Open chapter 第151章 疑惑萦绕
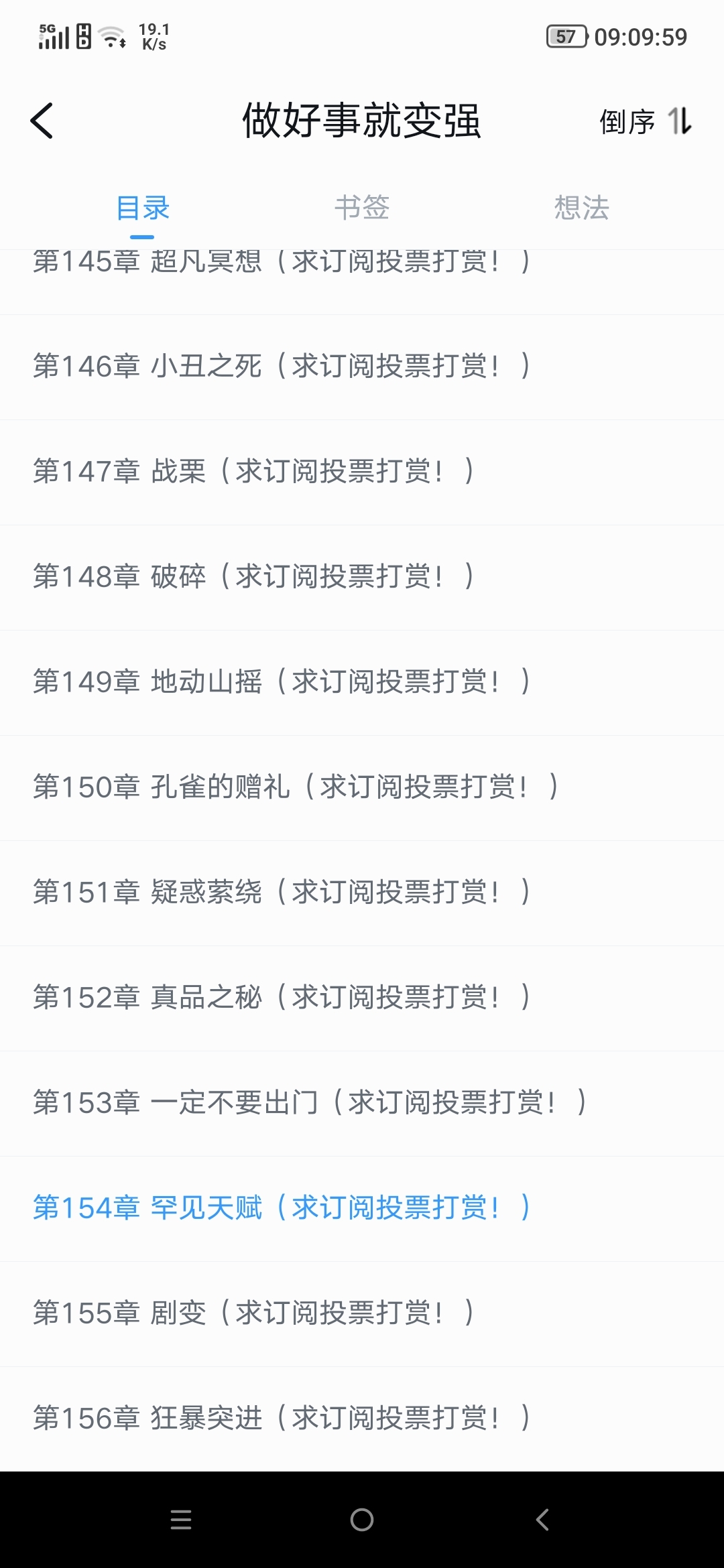Viewport: 724px width, 1568px height. (282, 893)
